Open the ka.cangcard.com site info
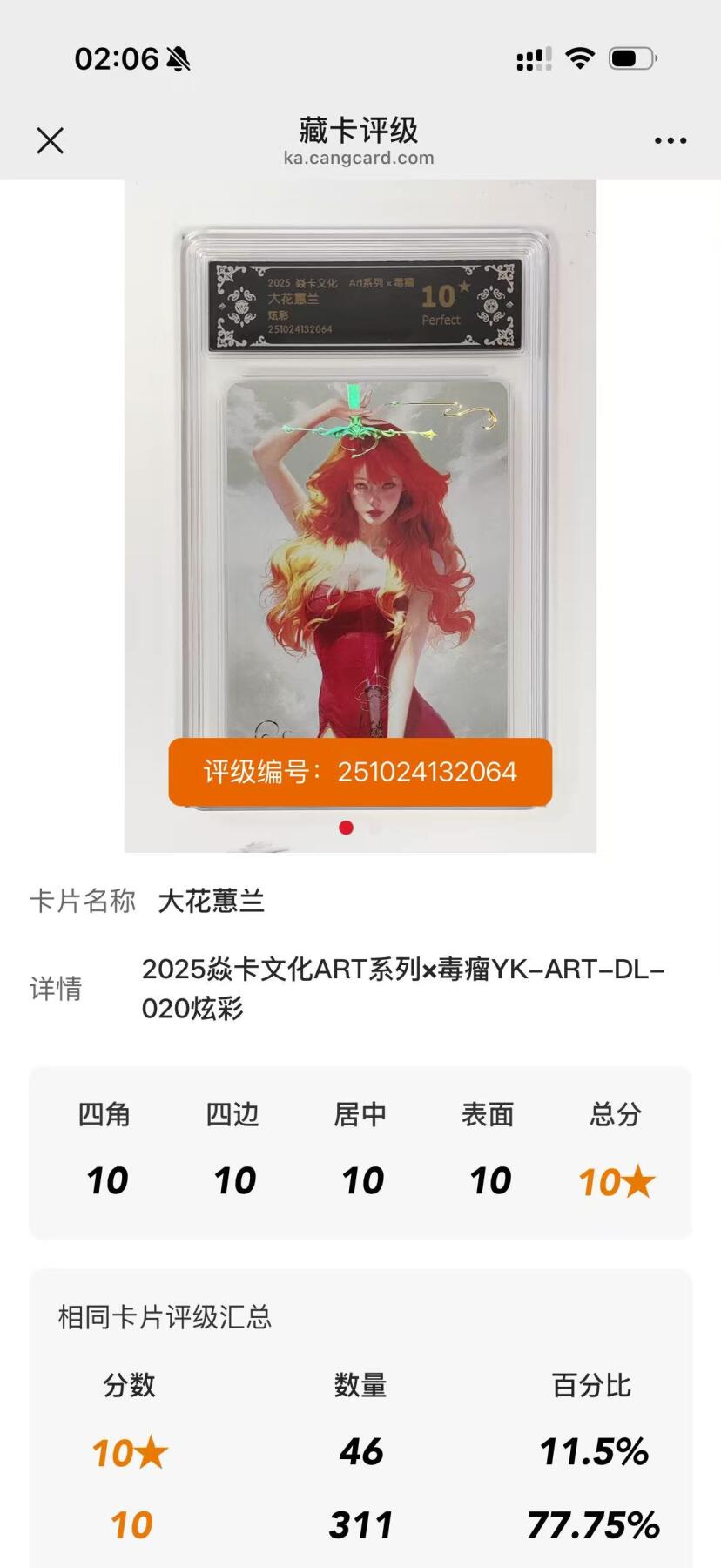 [x=360, y=158]
